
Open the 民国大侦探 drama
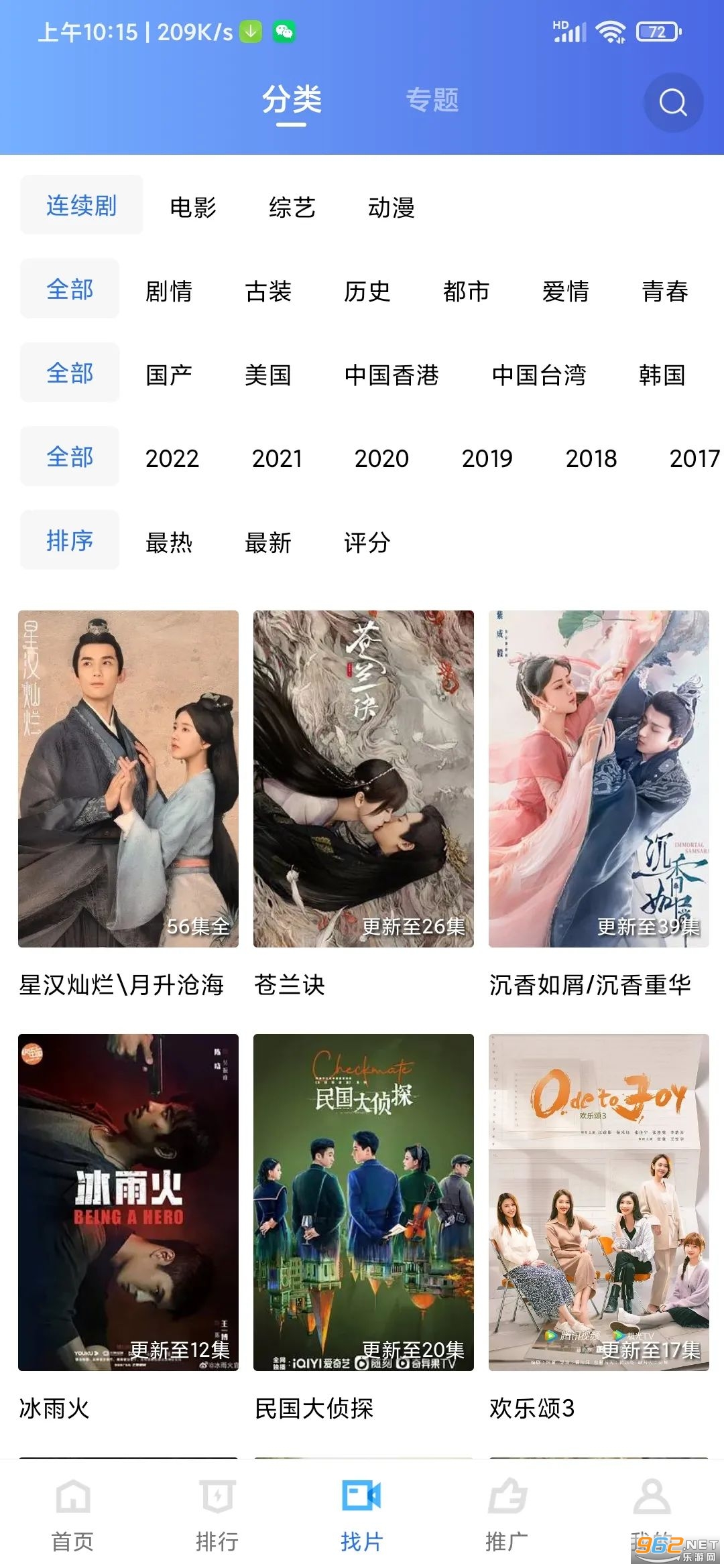(x=363, y=1202)
